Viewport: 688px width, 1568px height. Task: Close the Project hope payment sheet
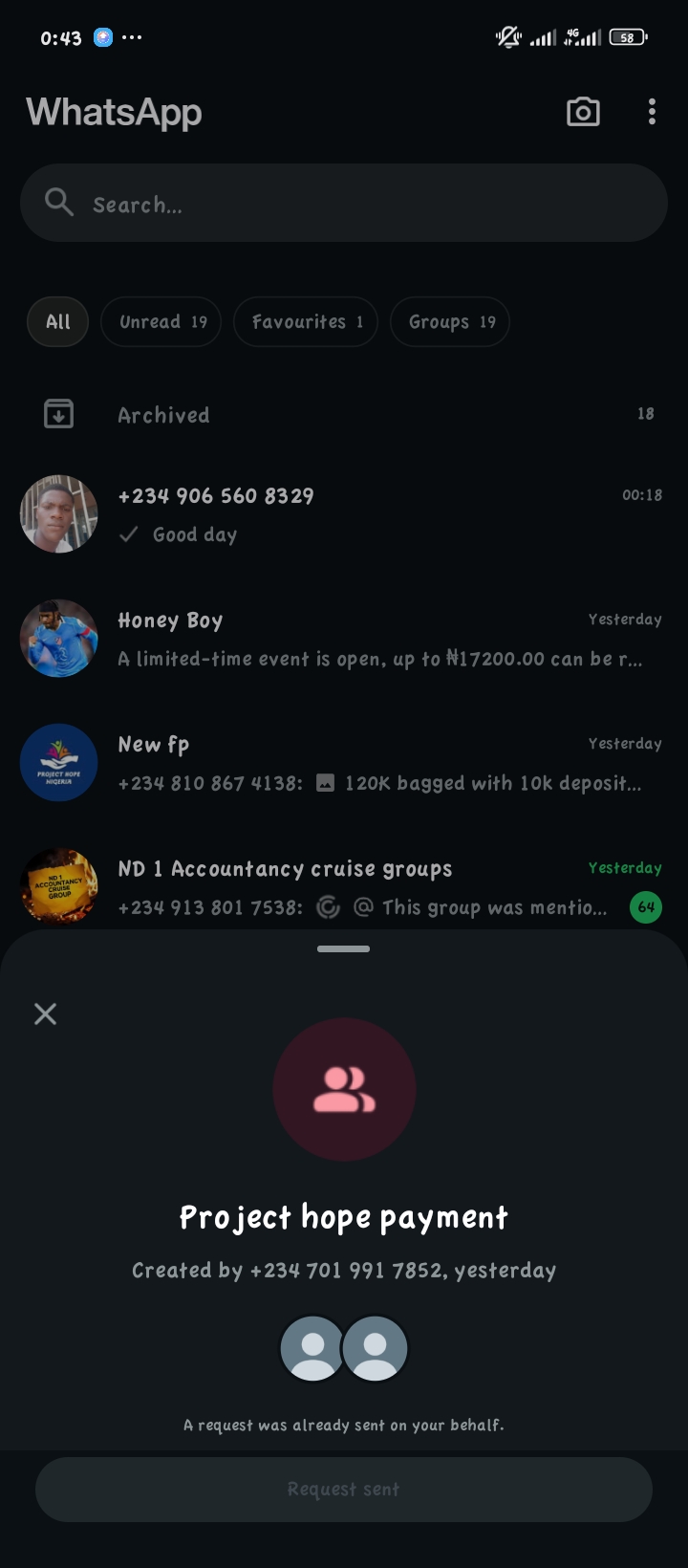point(45,1013)
